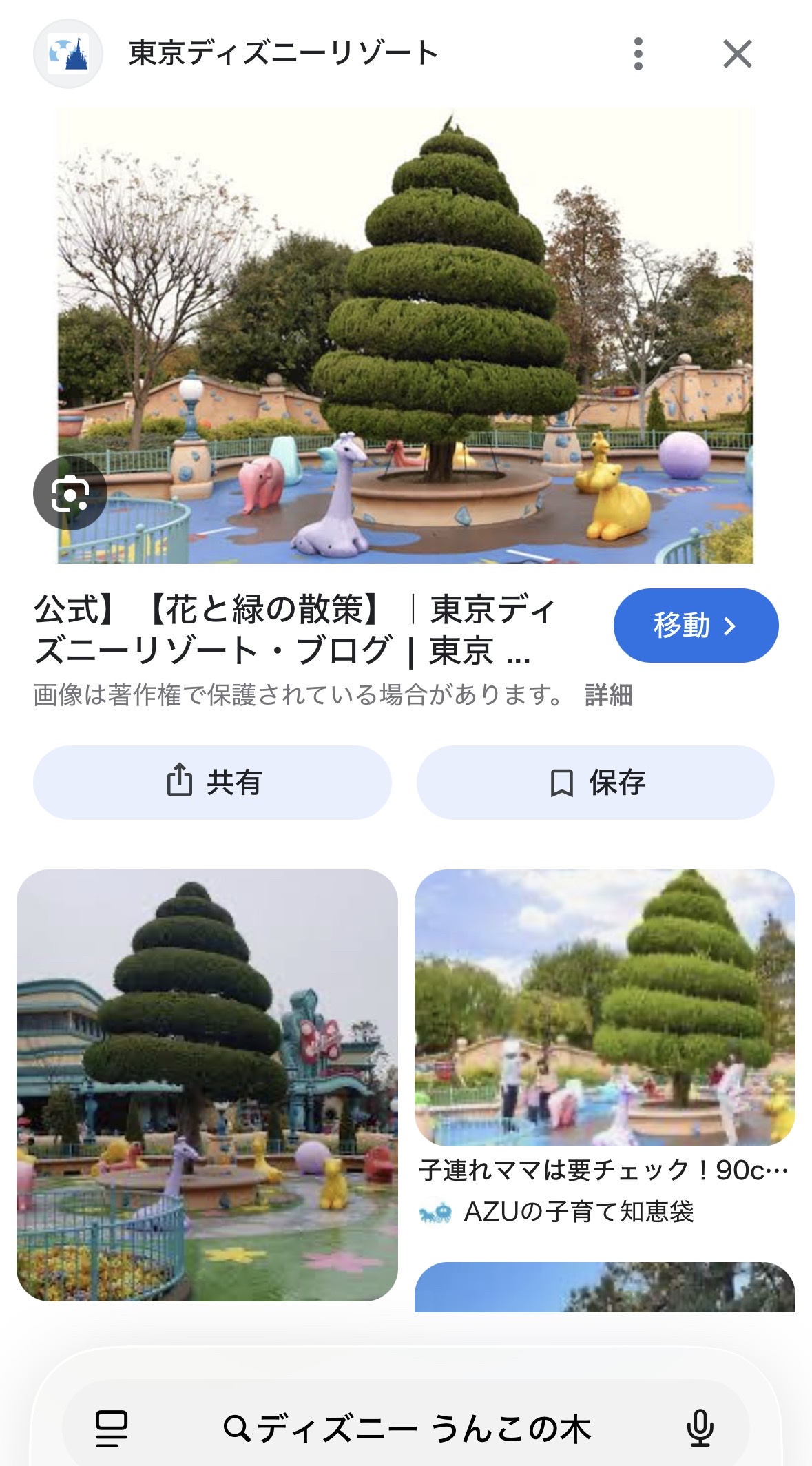Screen dimensions: 812x1466
Task: Open the 詳細 copyright details link
Action: 609,695
